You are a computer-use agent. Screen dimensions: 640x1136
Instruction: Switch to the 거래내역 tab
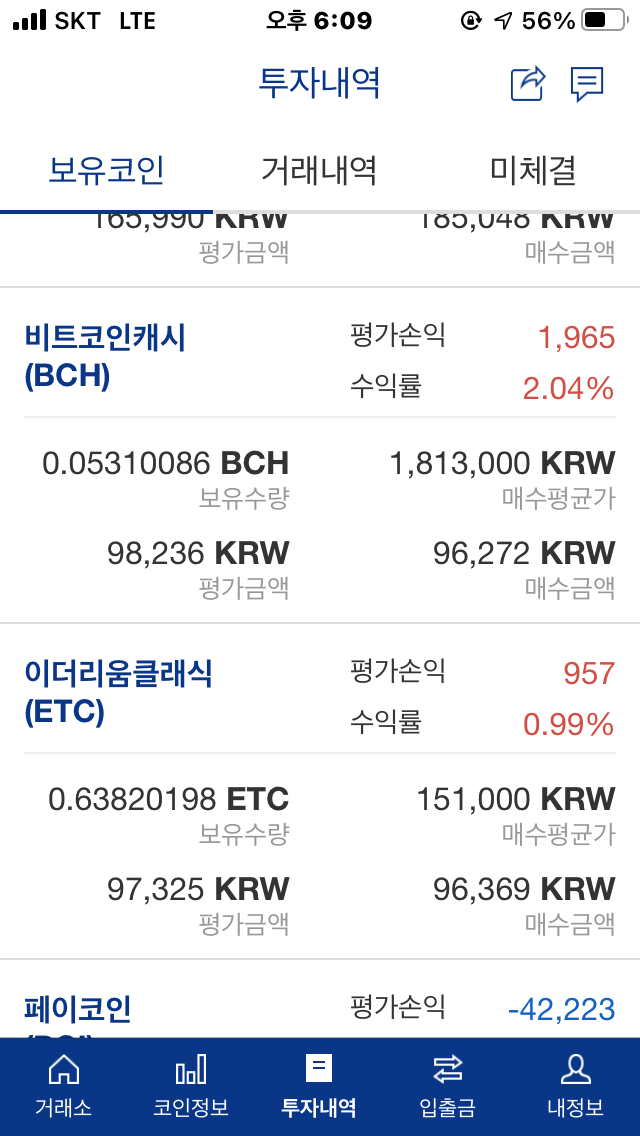[319, 171]
